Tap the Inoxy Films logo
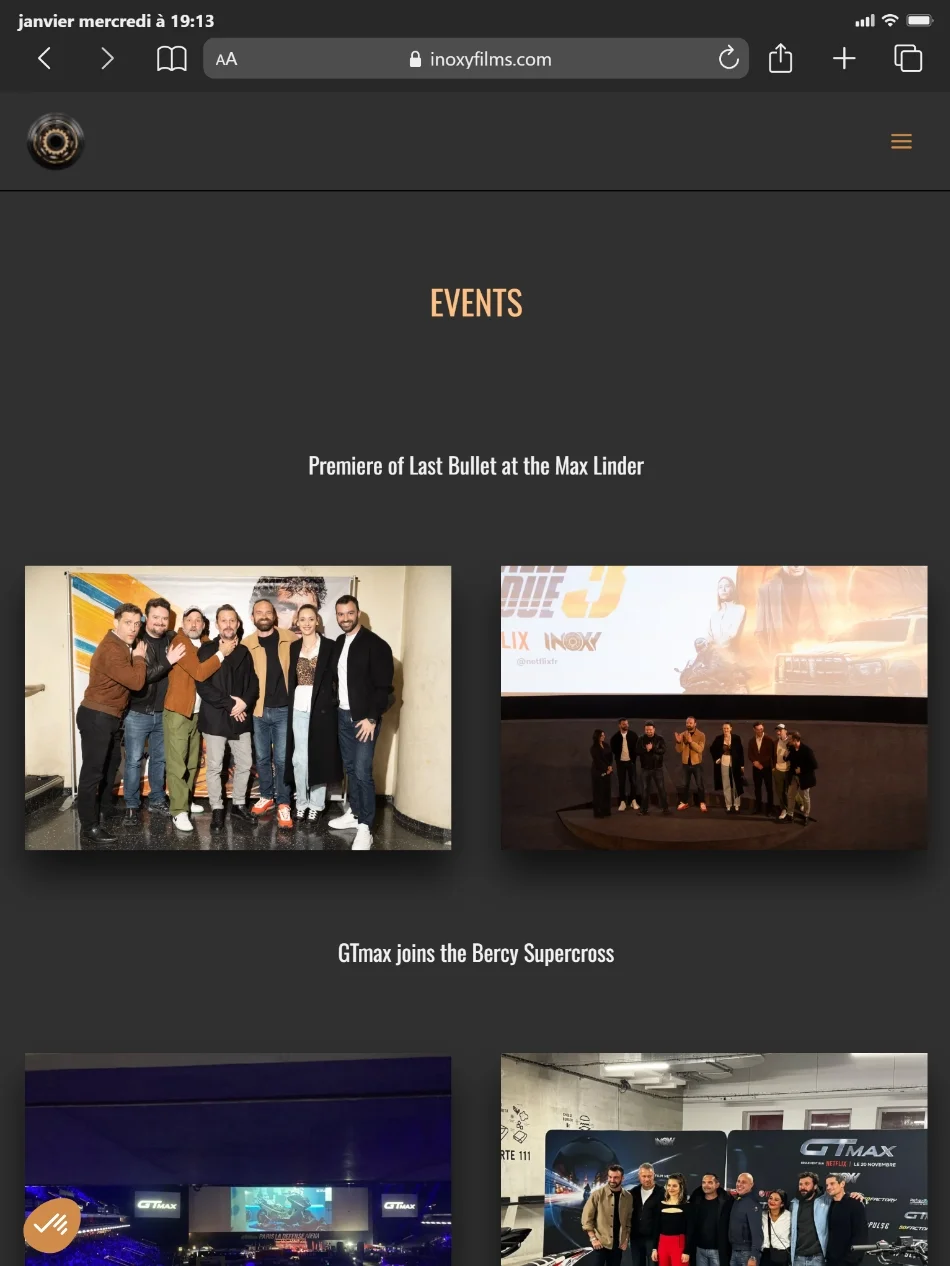Viewport: 950px width, 1266px height. point(56,141)
